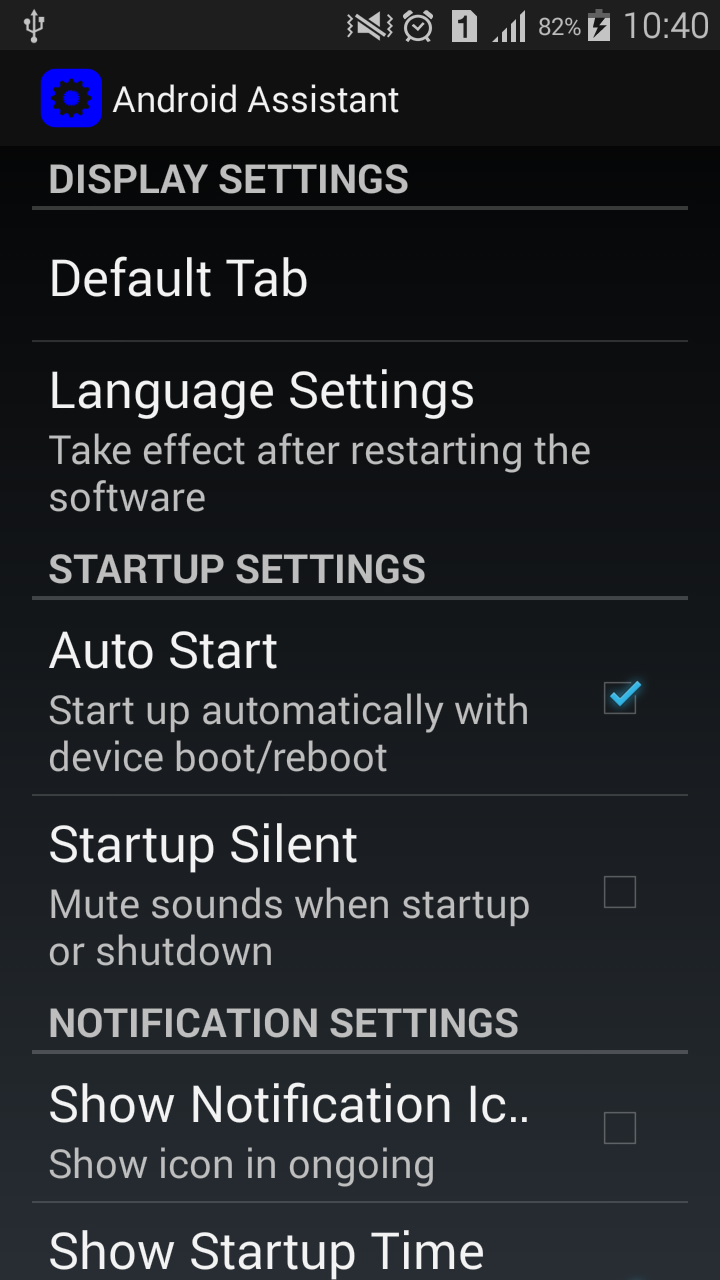Image resolution: width=720 pixels, height=1280 pixels.
Task: Open the Default Tab setting
Action: pyautogui.click(x=178, y=278)
